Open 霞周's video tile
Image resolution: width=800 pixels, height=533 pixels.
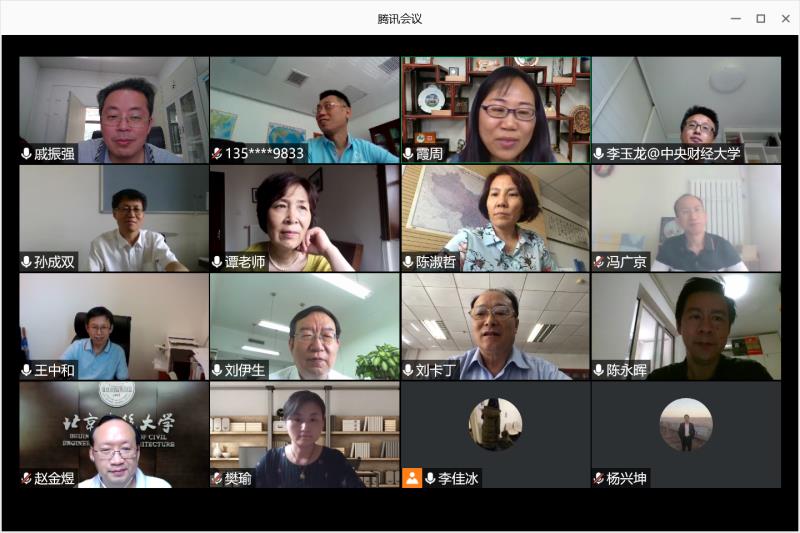(x=495, y=109)
